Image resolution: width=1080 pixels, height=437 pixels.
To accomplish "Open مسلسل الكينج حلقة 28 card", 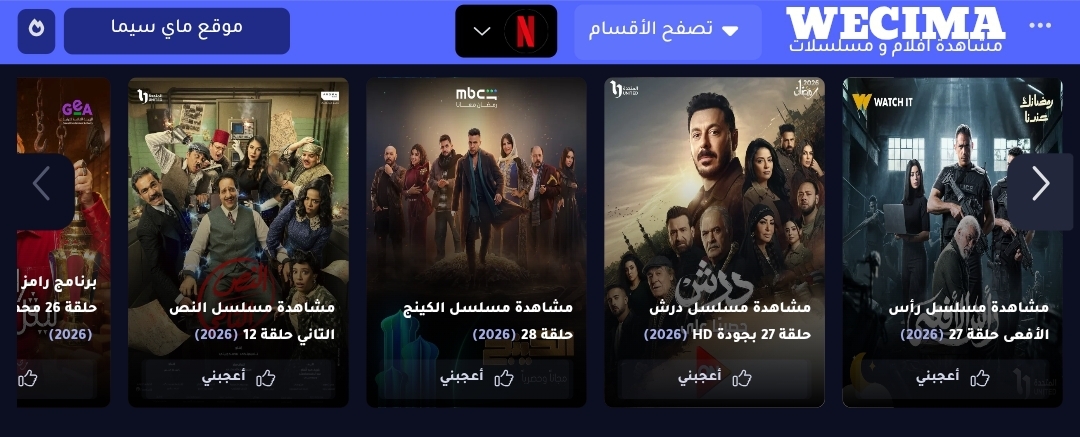I will pos(476,220).
